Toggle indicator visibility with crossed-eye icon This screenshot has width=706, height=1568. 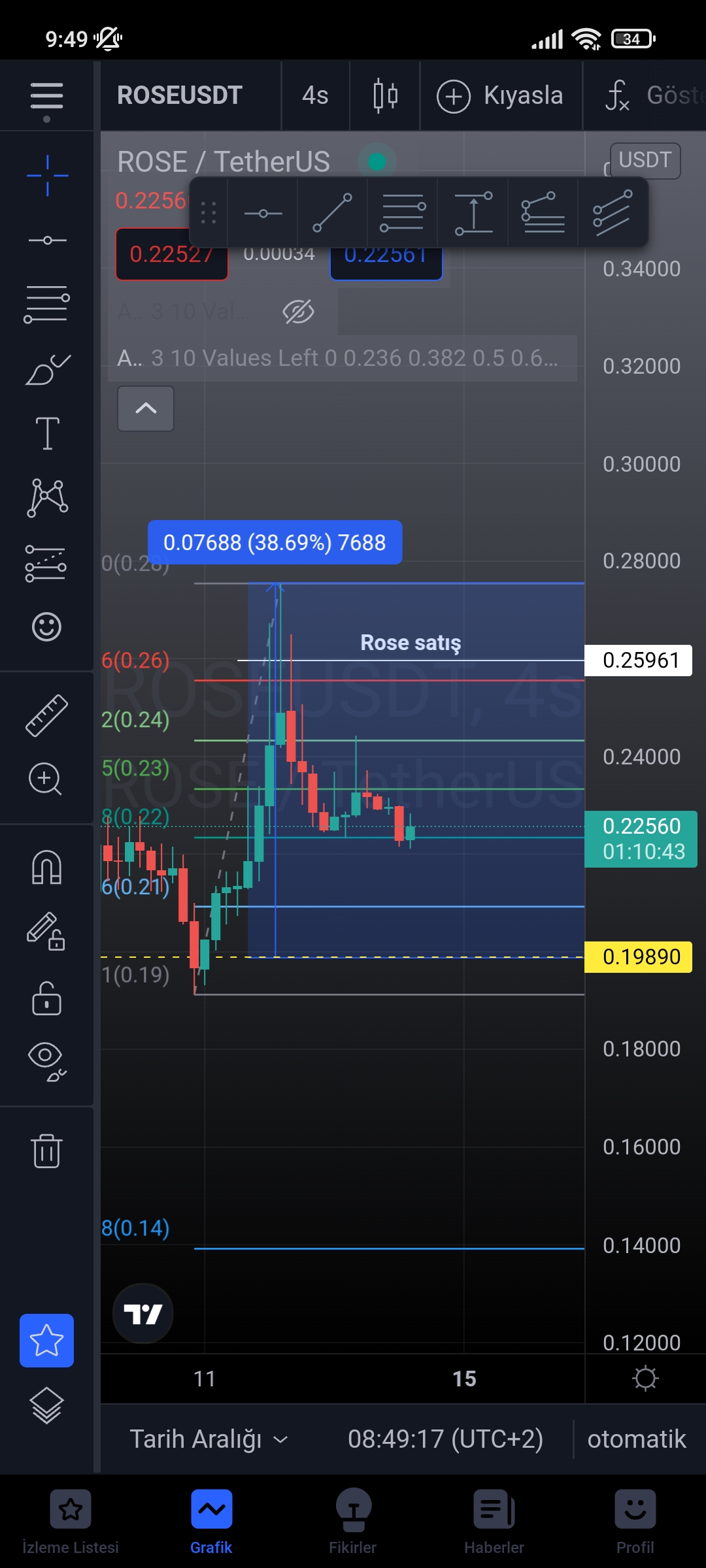coord(298,312)
